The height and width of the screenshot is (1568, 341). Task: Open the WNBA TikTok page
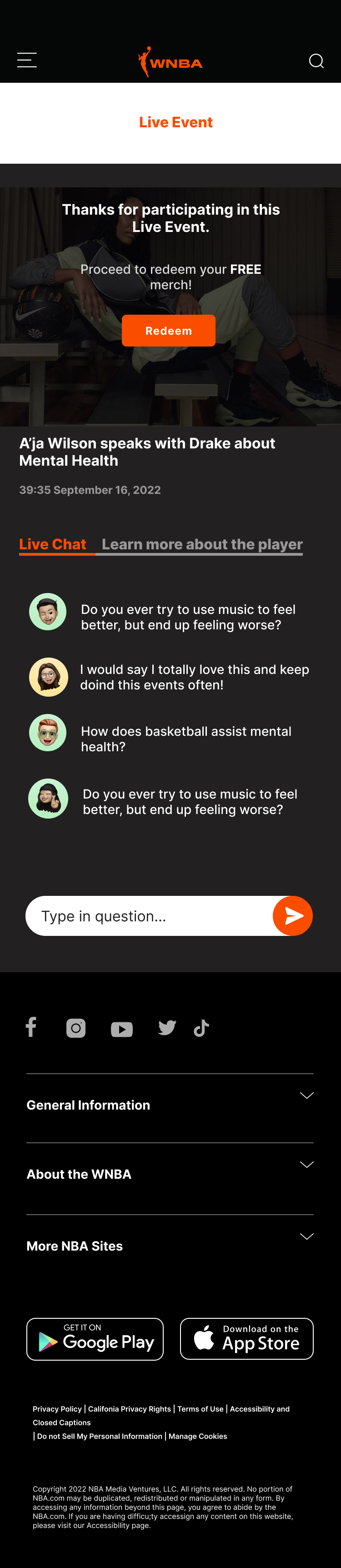tap(201, 1028)
